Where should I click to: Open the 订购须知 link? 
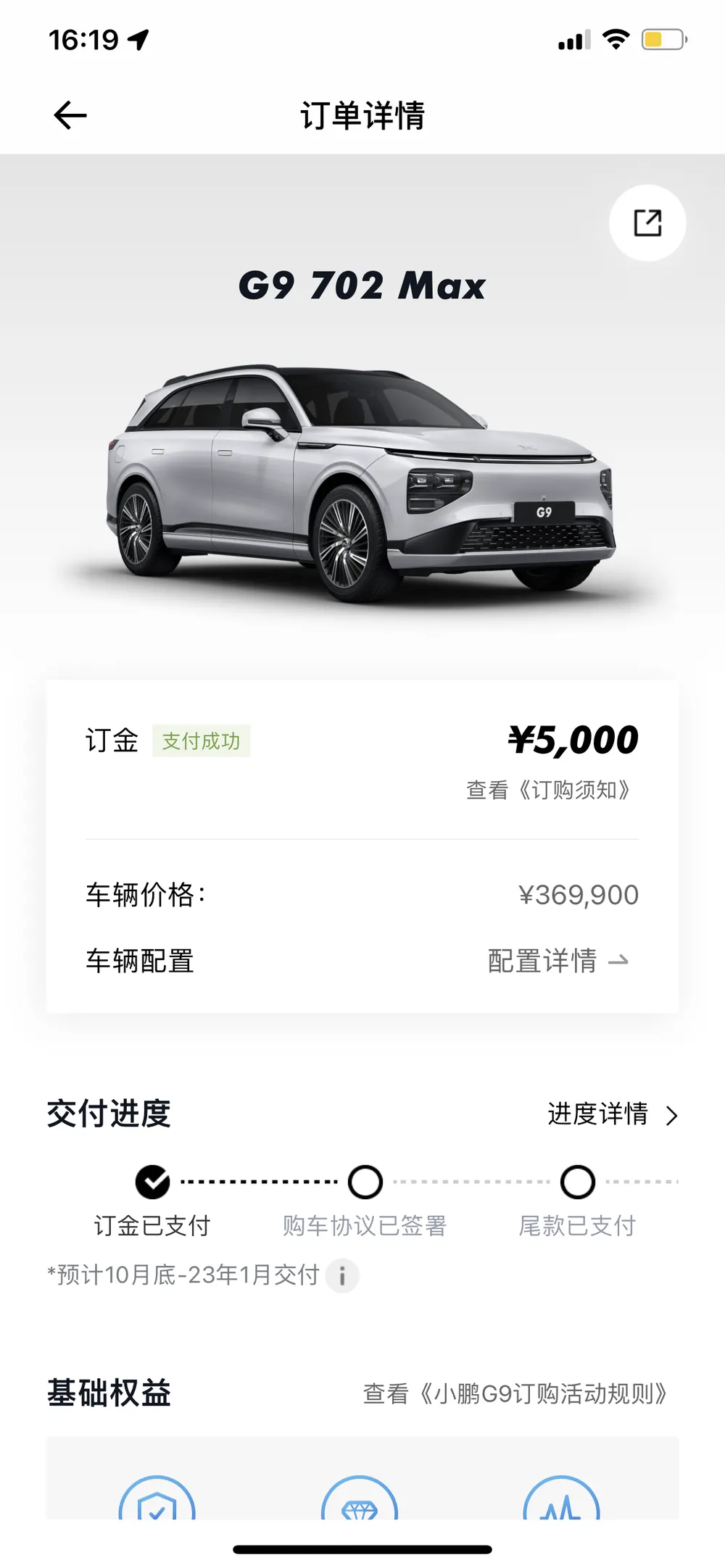pyautogui.click(x=549, y=790)
